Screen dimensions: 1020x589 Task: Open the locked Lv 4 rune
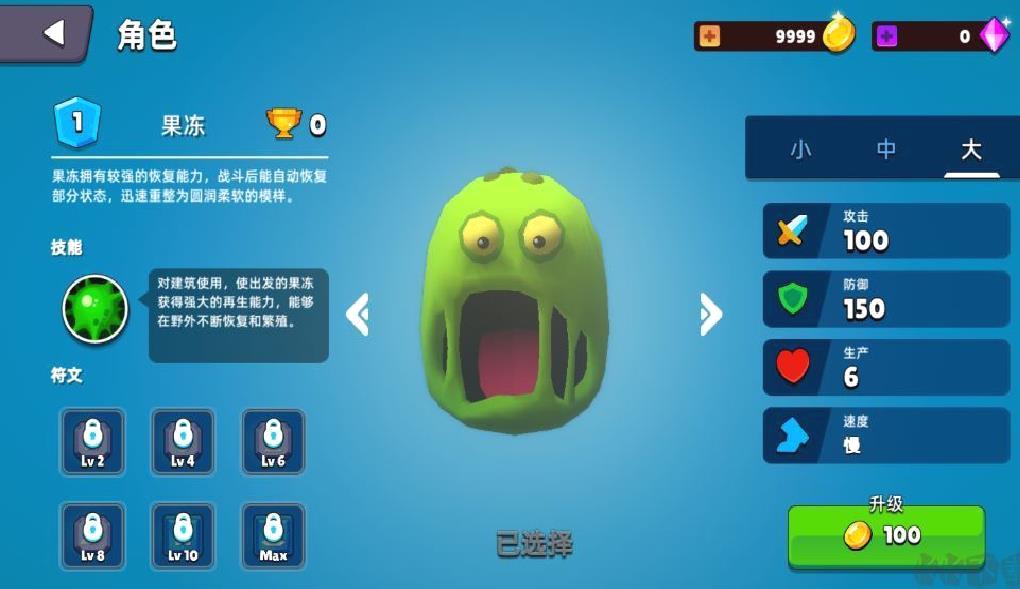183,441
